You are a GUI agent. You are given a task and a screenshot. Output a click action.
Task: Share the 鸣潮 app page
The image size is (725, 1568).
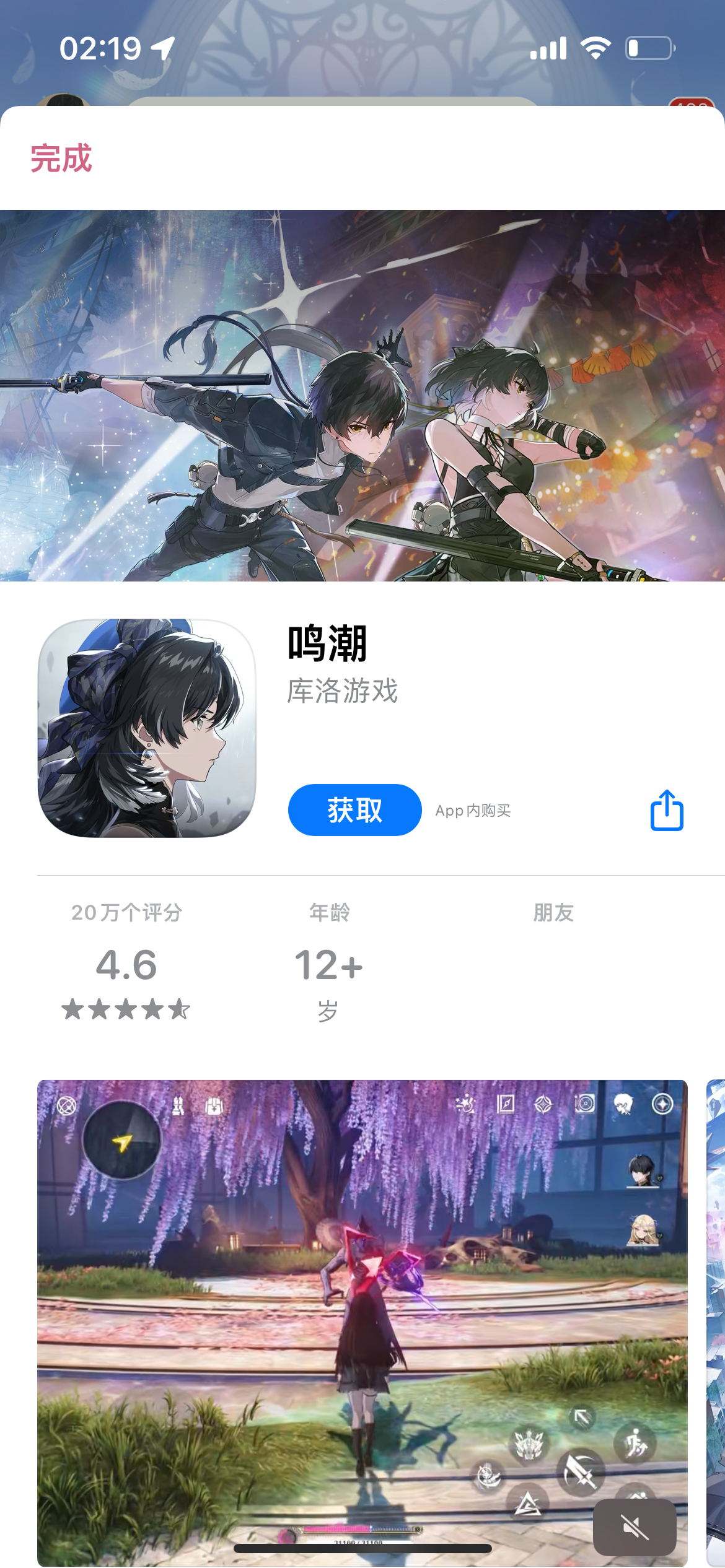click(x=667, y=810)
